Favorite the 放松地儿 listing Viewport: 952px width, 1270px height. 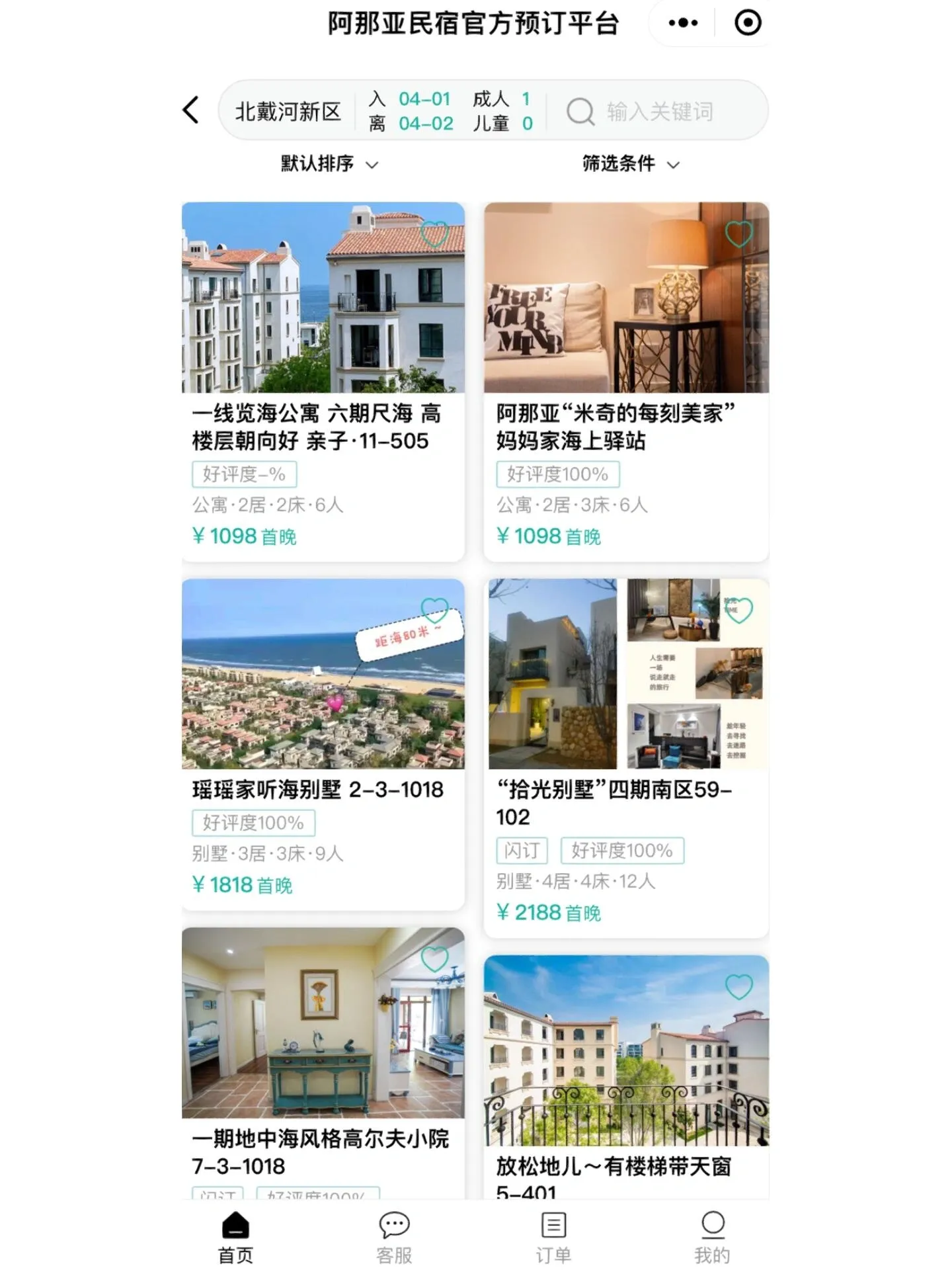pyautogui.click(x=738, y=986)
